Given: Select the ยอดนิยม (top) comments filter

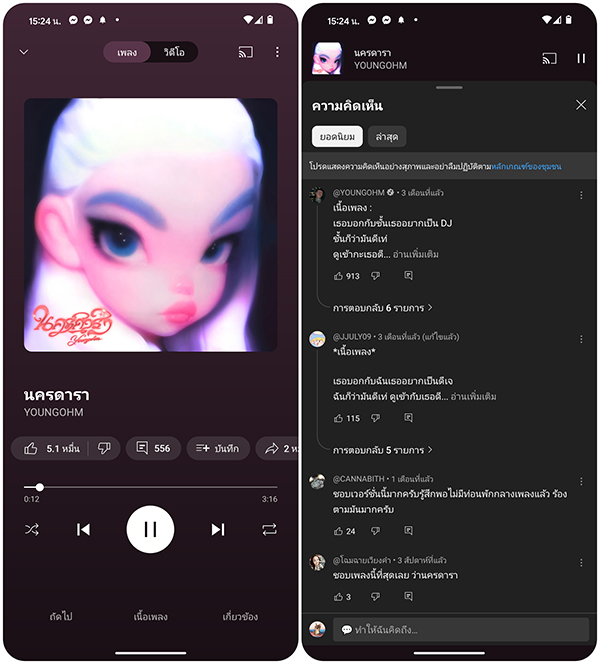Looking at the screenshot, I should coord(336,136).
